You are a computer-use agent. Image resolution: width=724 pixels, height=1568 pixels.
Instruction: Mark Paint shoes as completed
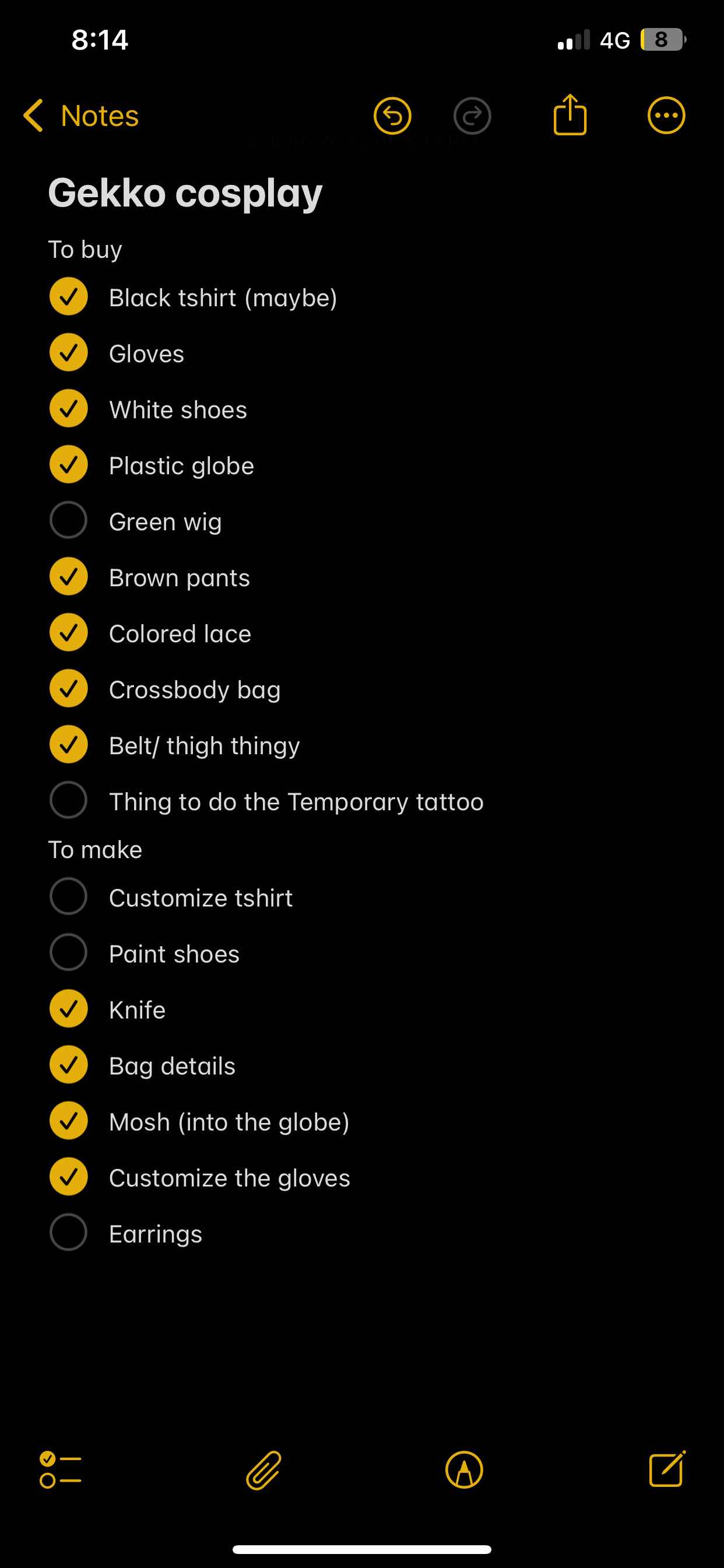69,953
